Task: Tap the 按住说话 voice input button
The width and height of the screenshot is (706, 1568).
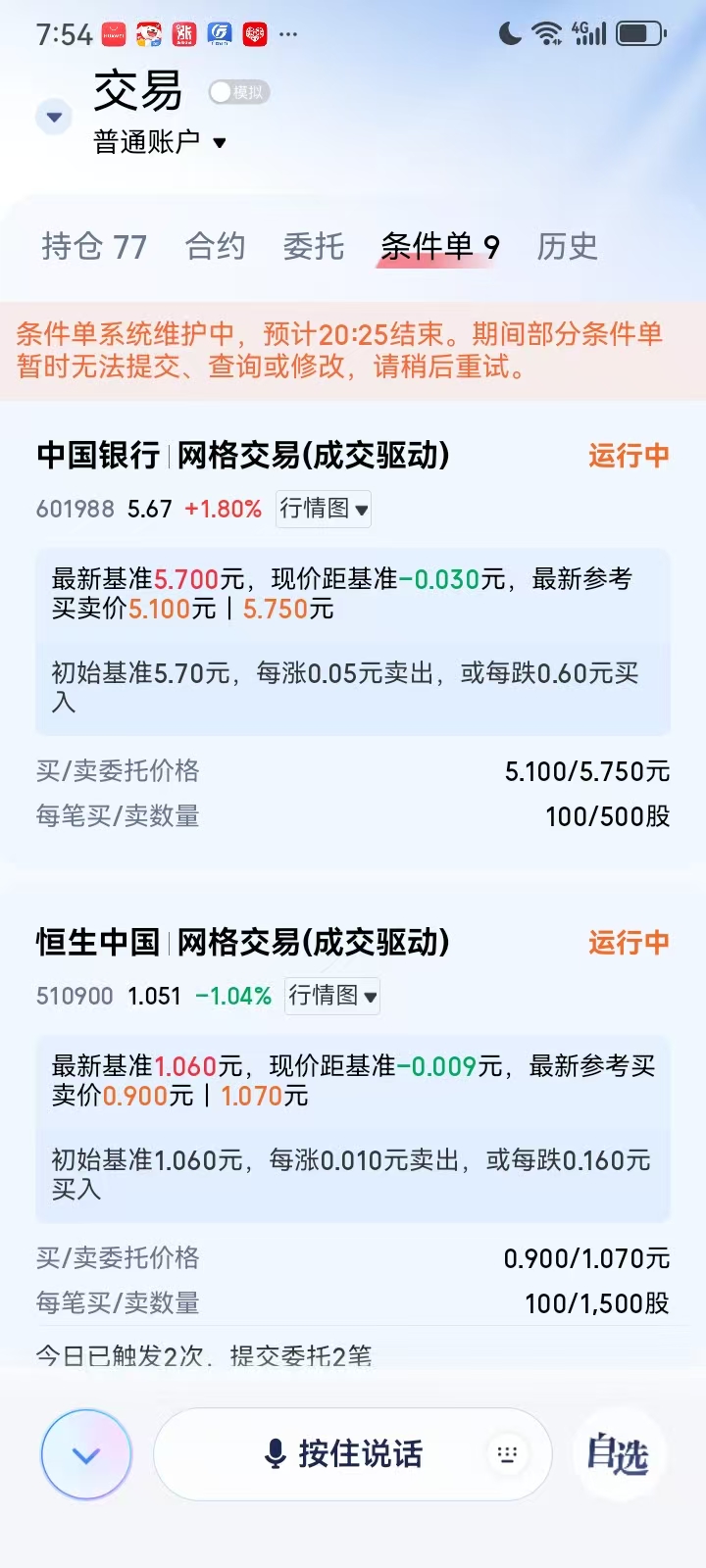Action: pos(343,1454)
